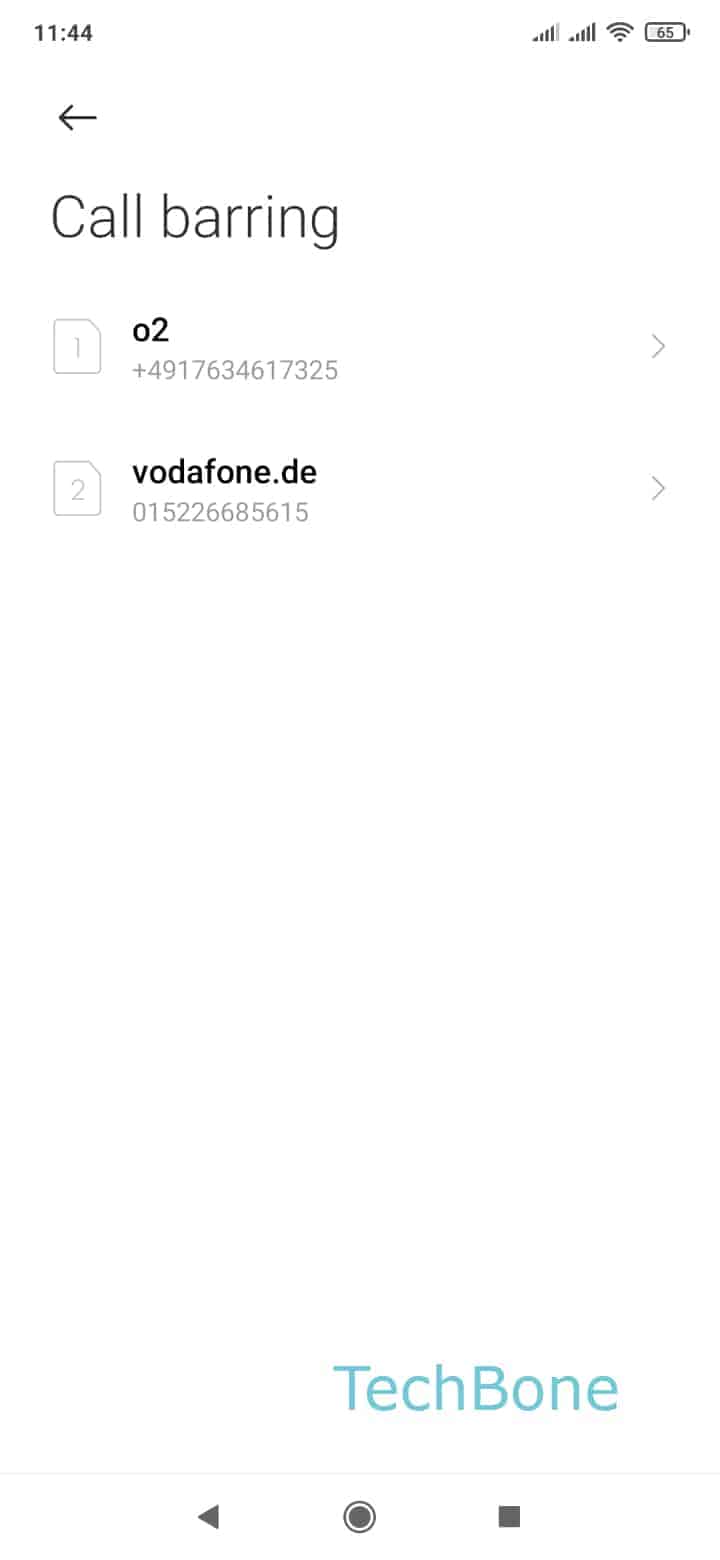The image size is (720, 1560).
Task: Tap the phone number +4917634617325
Action: pyautogui.click(x=235, y=370)
